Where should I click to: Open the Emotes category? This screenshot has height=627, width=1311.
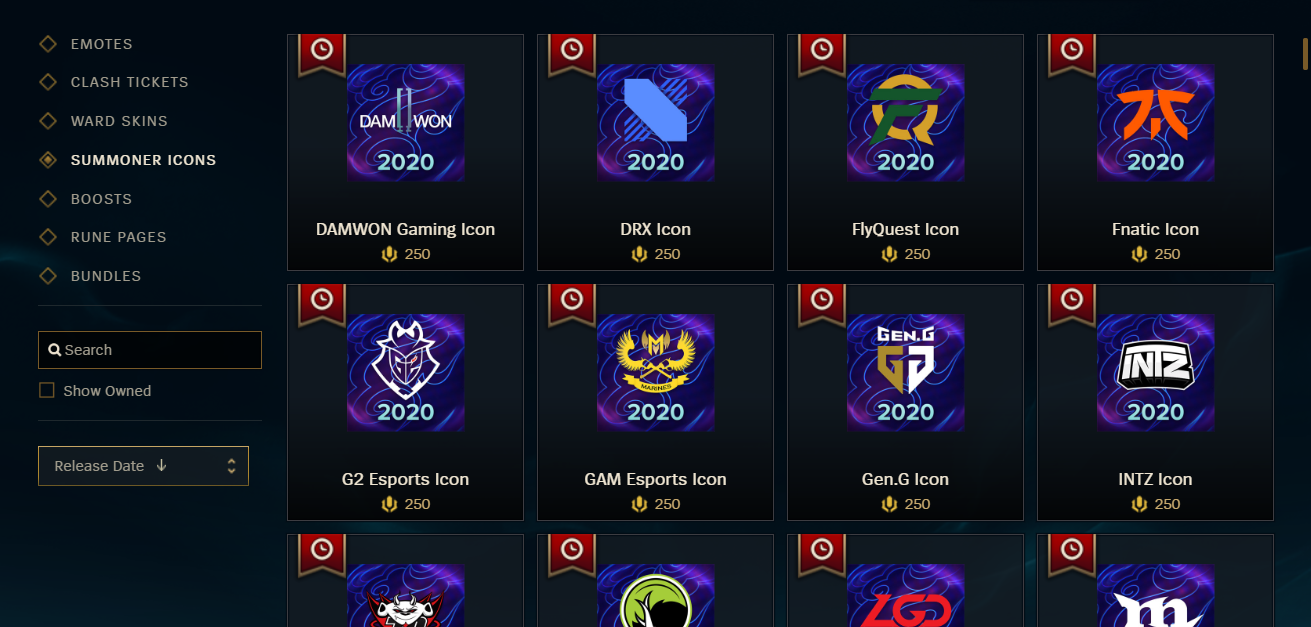(x=101, y=44)
